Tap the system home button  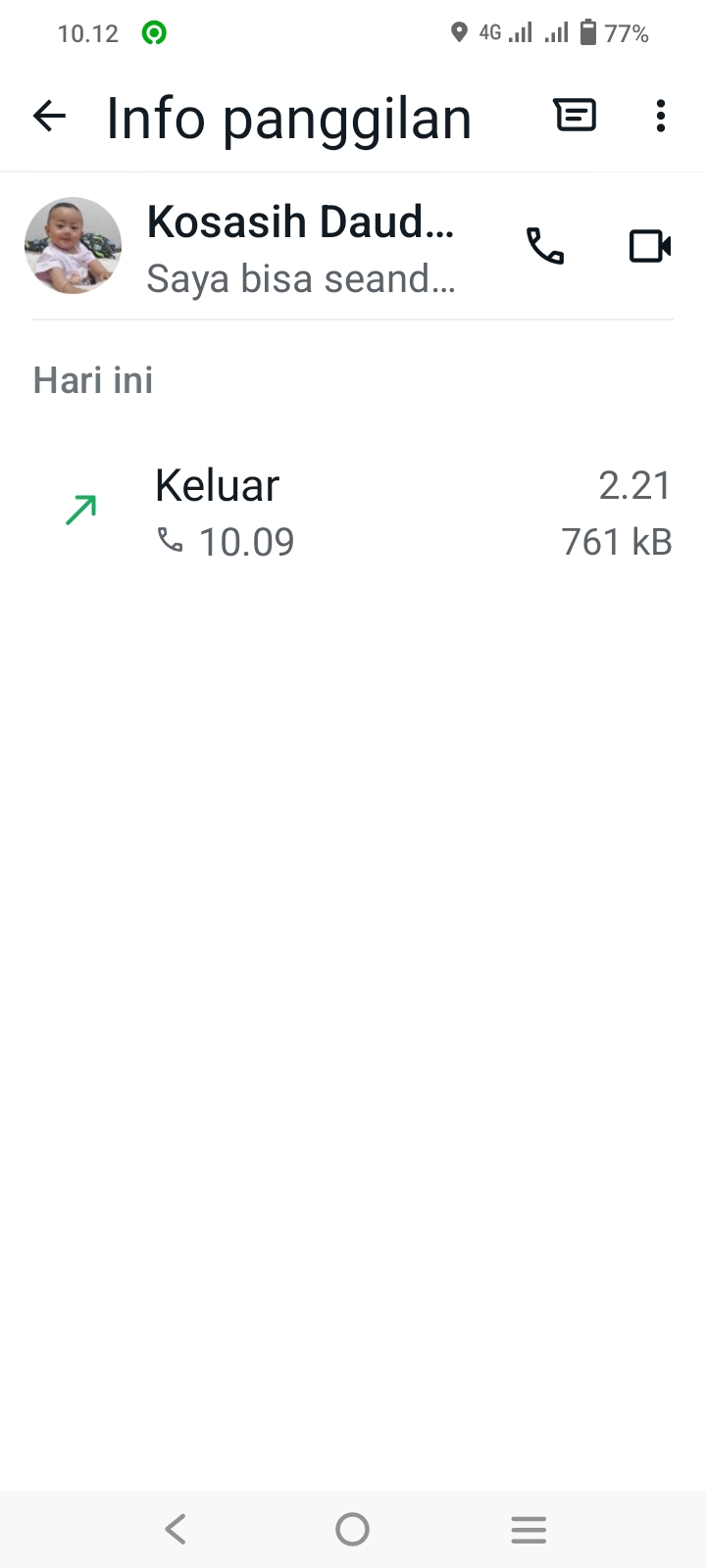pyautogui.click(x=352, y=1529)
